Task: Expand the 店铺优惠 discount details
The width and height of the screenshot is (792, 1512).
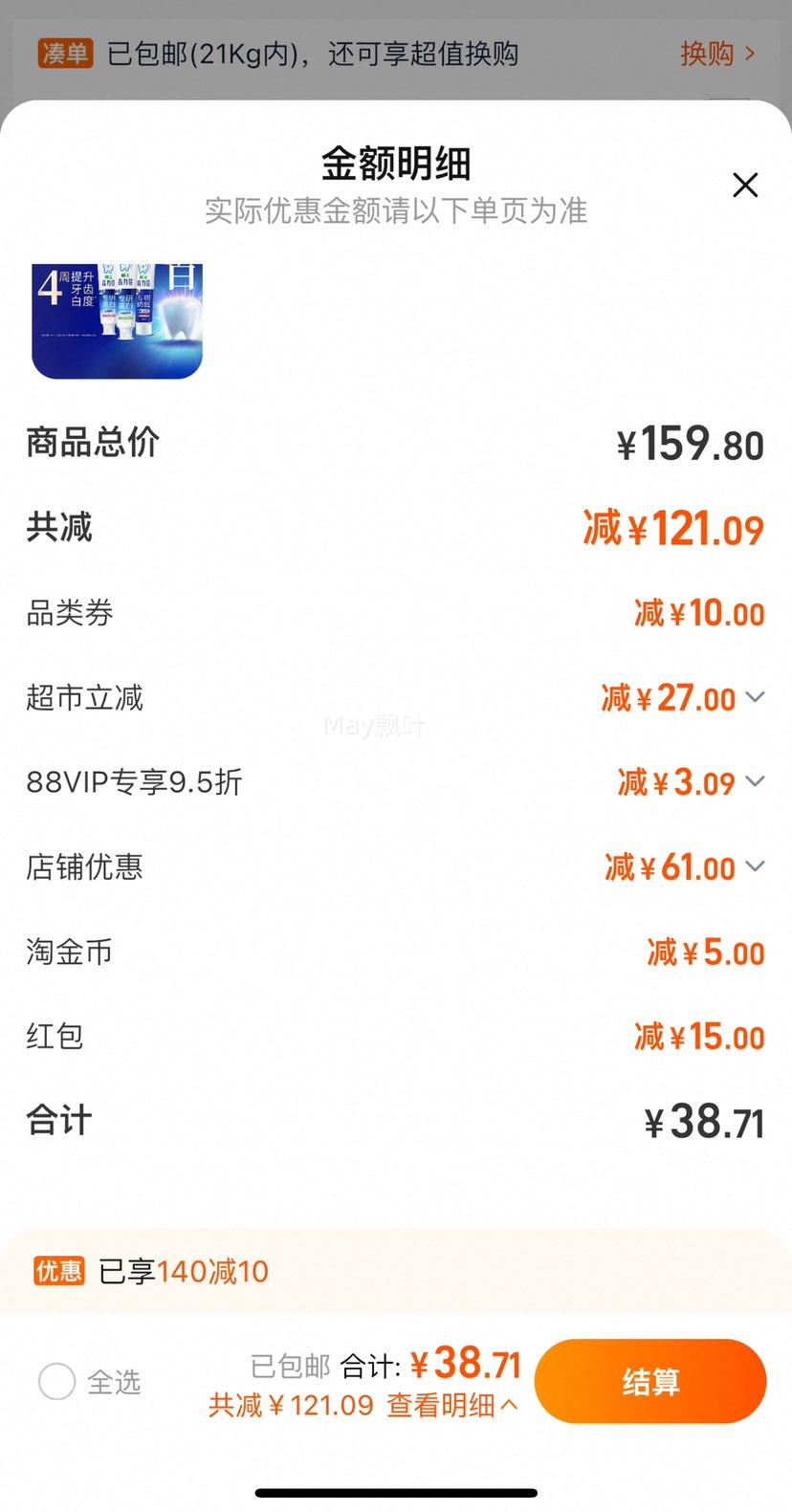Action: [755, 866]
